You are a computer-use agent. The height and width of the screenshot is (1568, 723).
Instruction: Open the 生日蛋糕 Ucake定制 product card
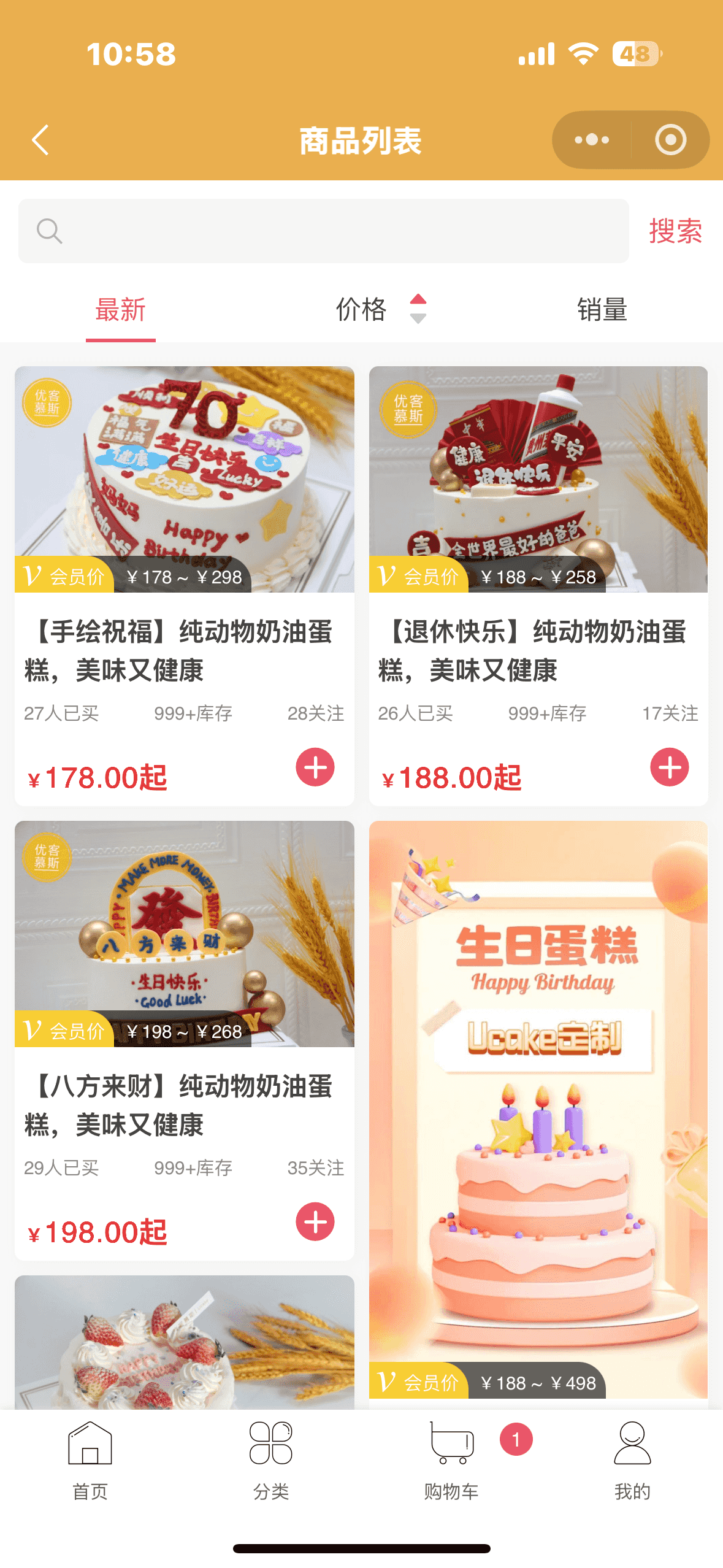(538, 1104)
